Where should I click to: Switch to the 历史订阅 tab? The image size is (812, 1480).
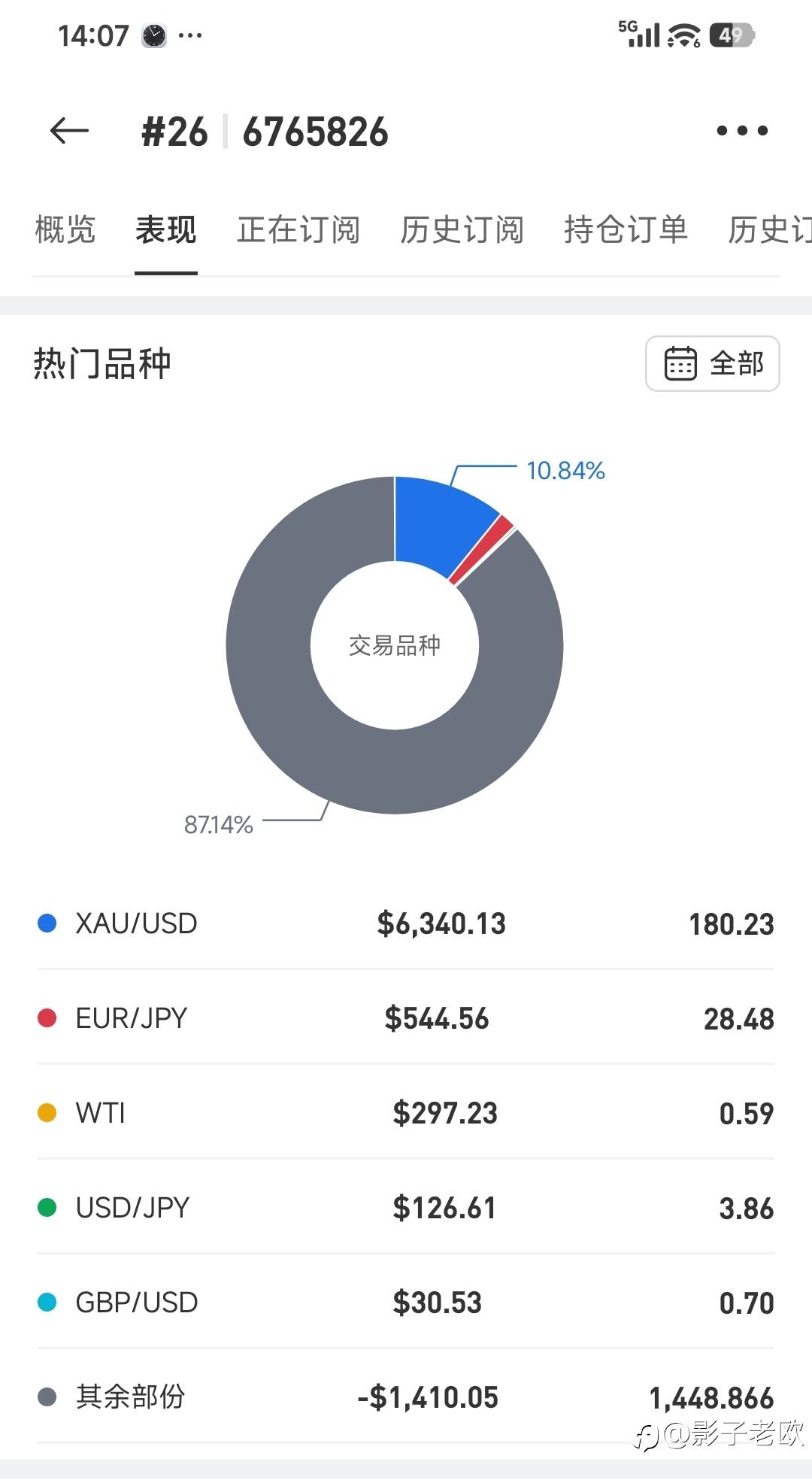(x=462, y=229)
